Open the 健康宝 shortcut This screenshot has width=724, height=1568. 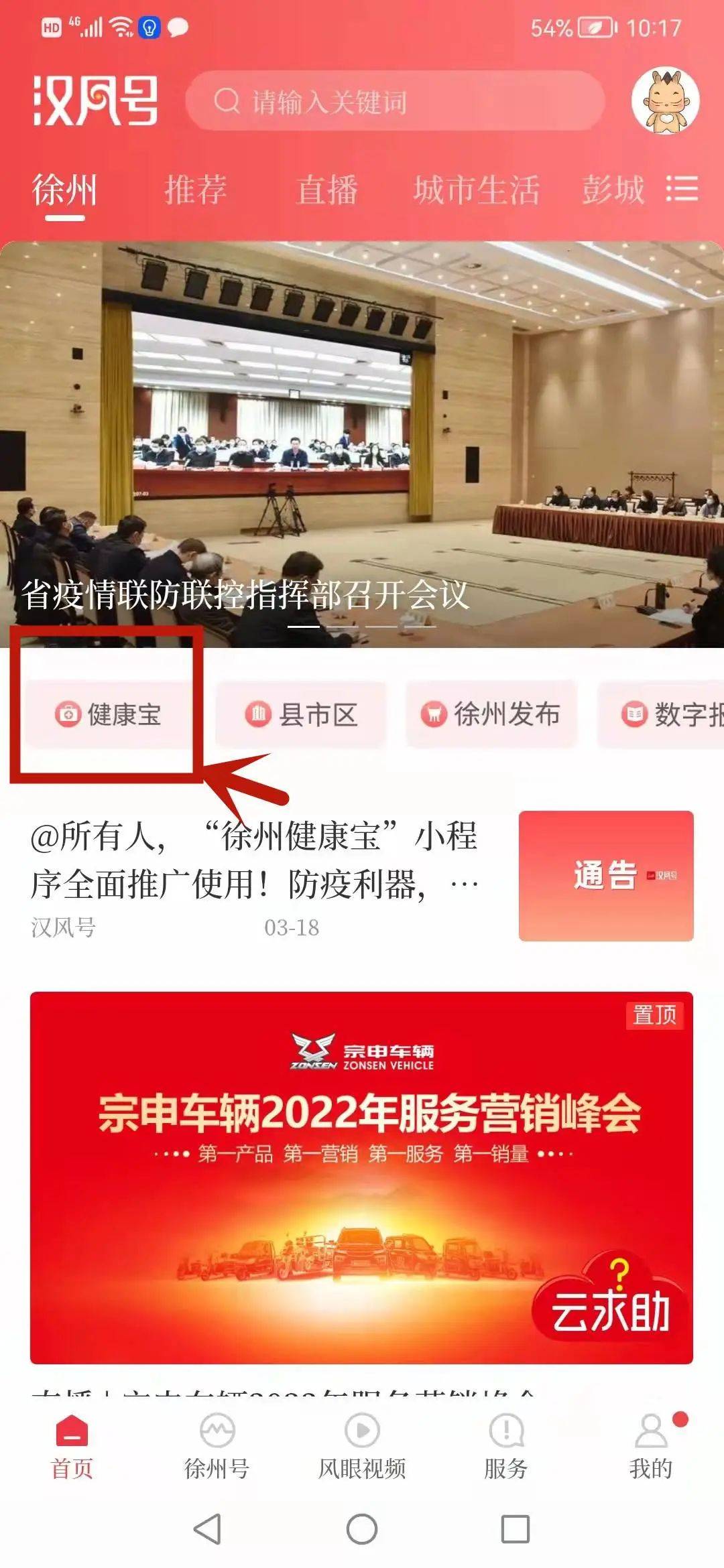[x=109, y=714]
